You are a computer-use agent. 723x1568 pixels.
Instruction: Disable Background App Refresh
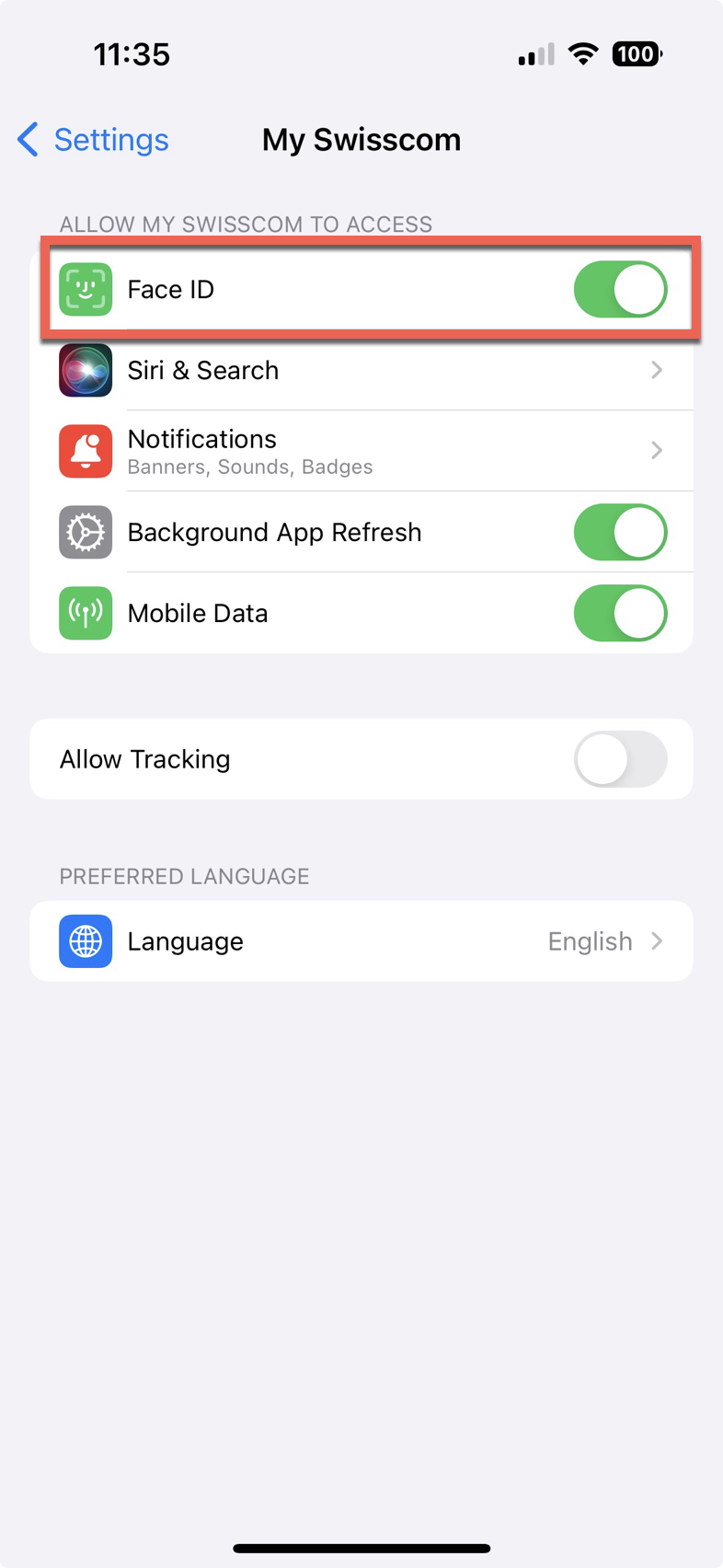point(620,533)
